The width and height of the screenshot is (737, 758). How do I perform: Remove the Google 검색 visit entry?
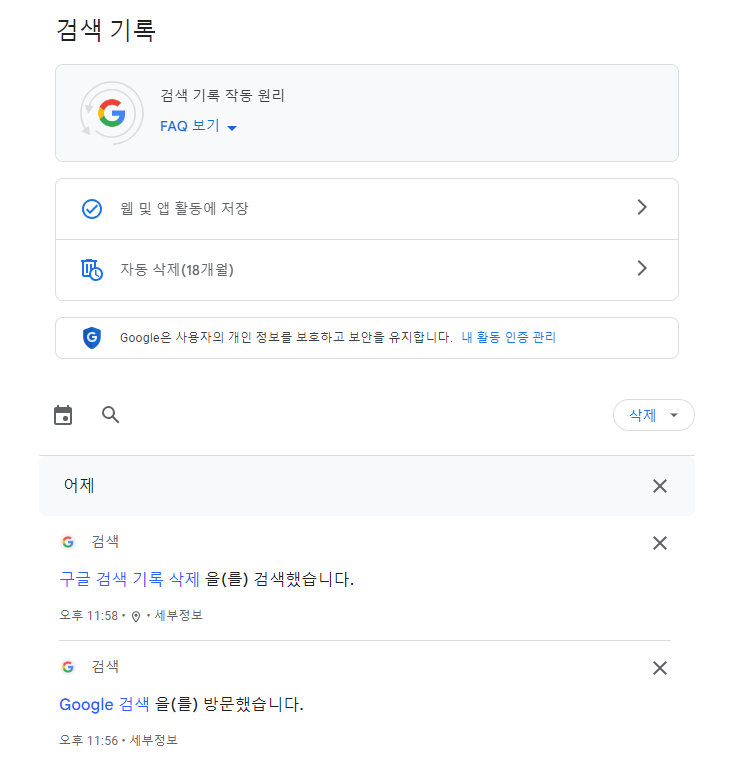tap(659, 667)
